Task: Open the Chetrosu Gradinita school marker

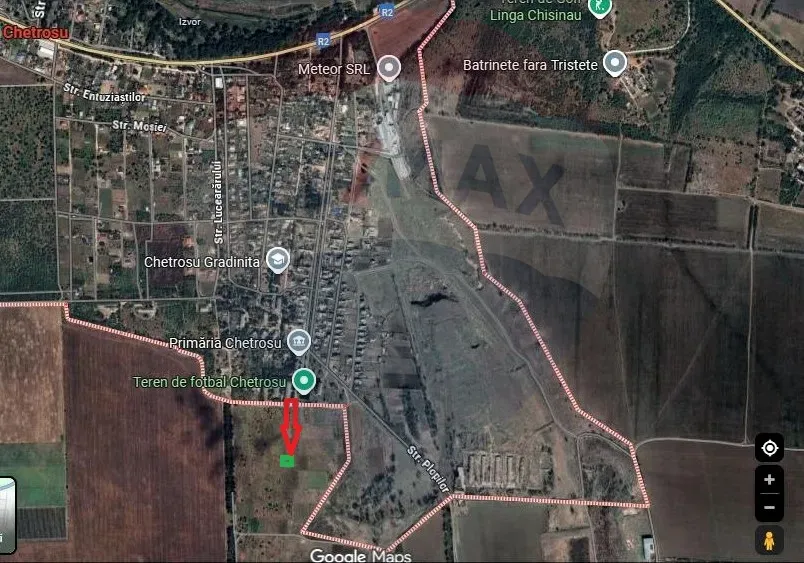Action: click(278, 260)
